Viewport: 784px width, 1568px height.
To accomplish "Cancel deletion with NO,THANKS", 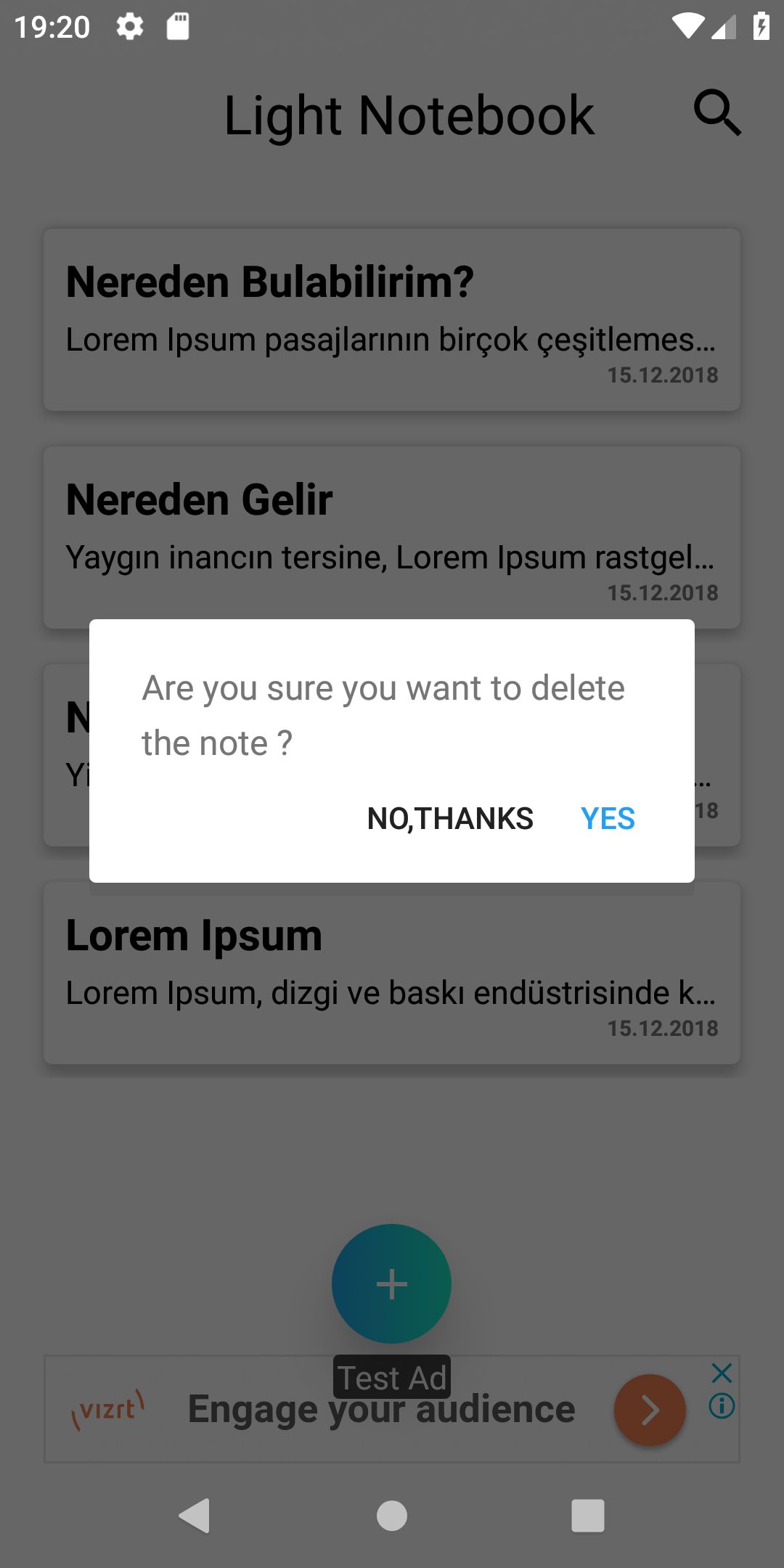I will (450, 819).
